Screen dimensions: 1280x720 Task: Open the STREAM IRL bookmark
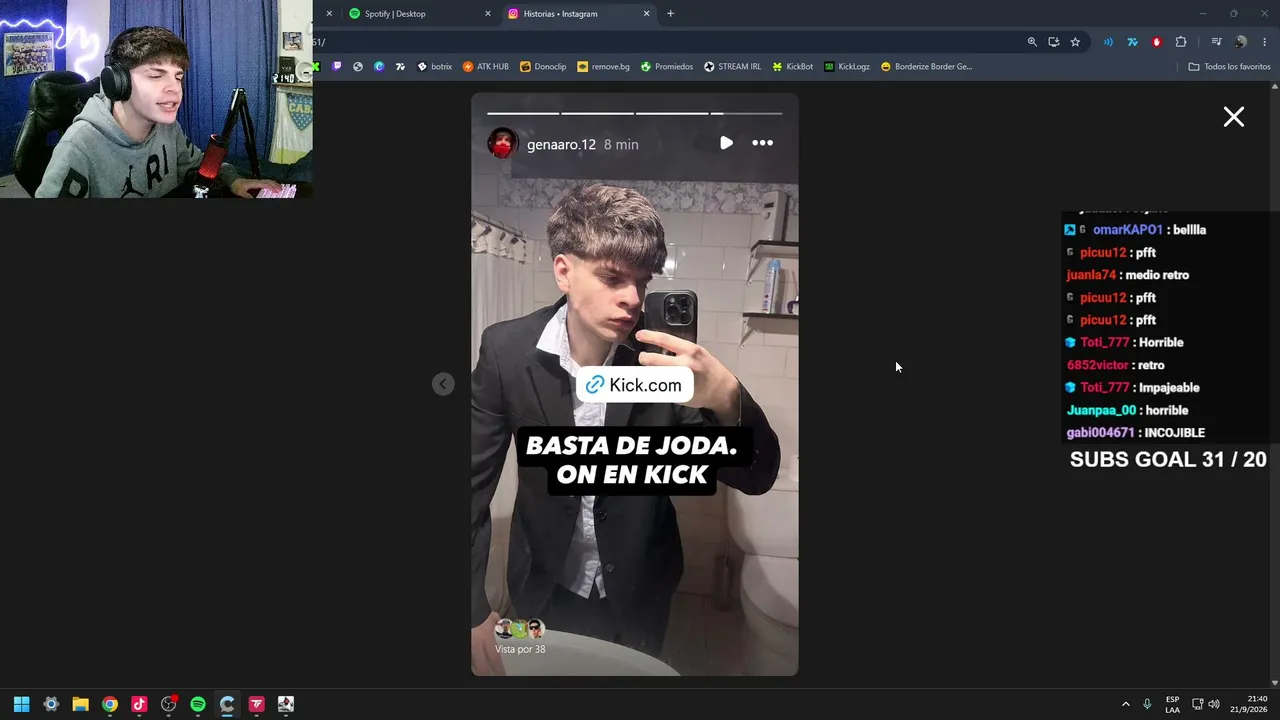(x=732, y=67)
